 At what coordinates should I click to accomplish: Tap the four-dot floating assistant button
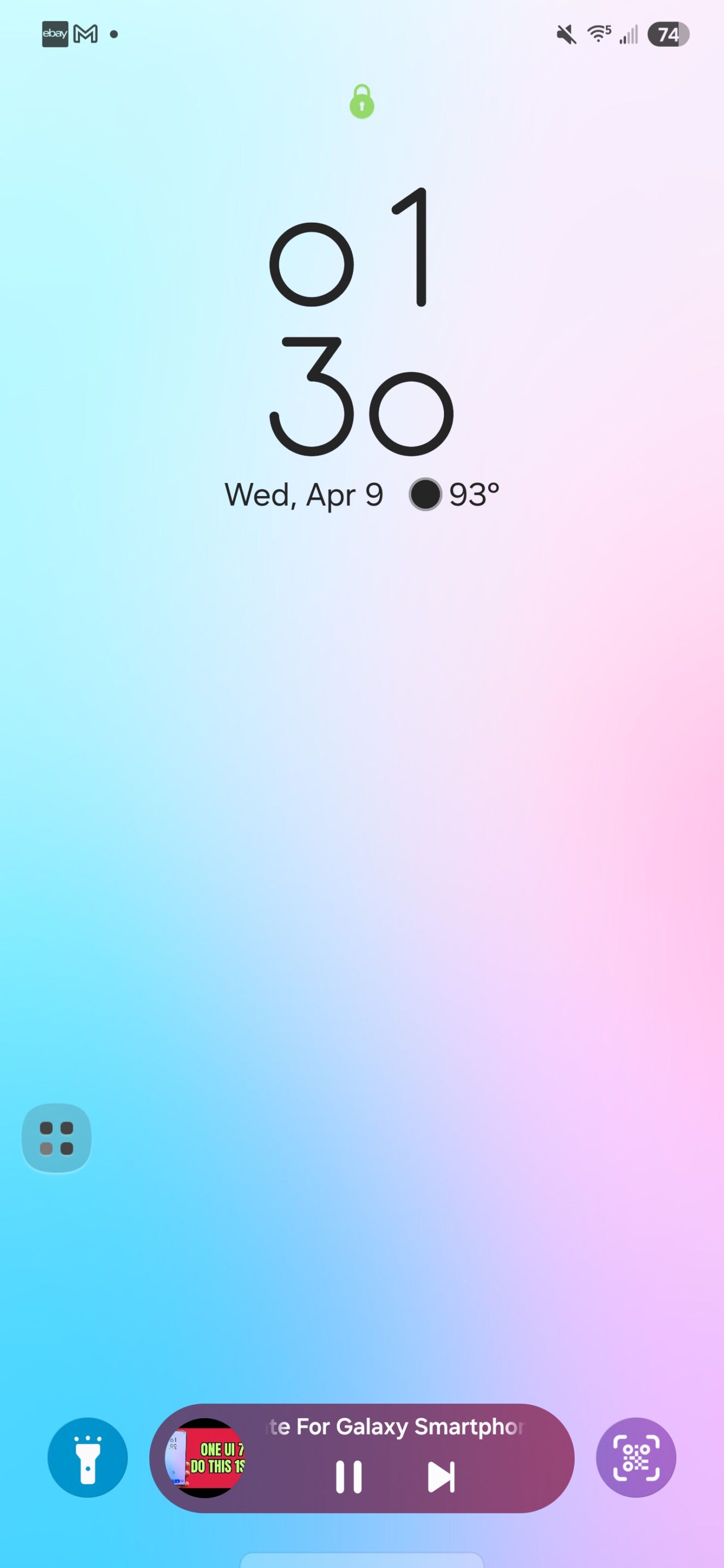pyautogui.click(x=57, y=1138)
